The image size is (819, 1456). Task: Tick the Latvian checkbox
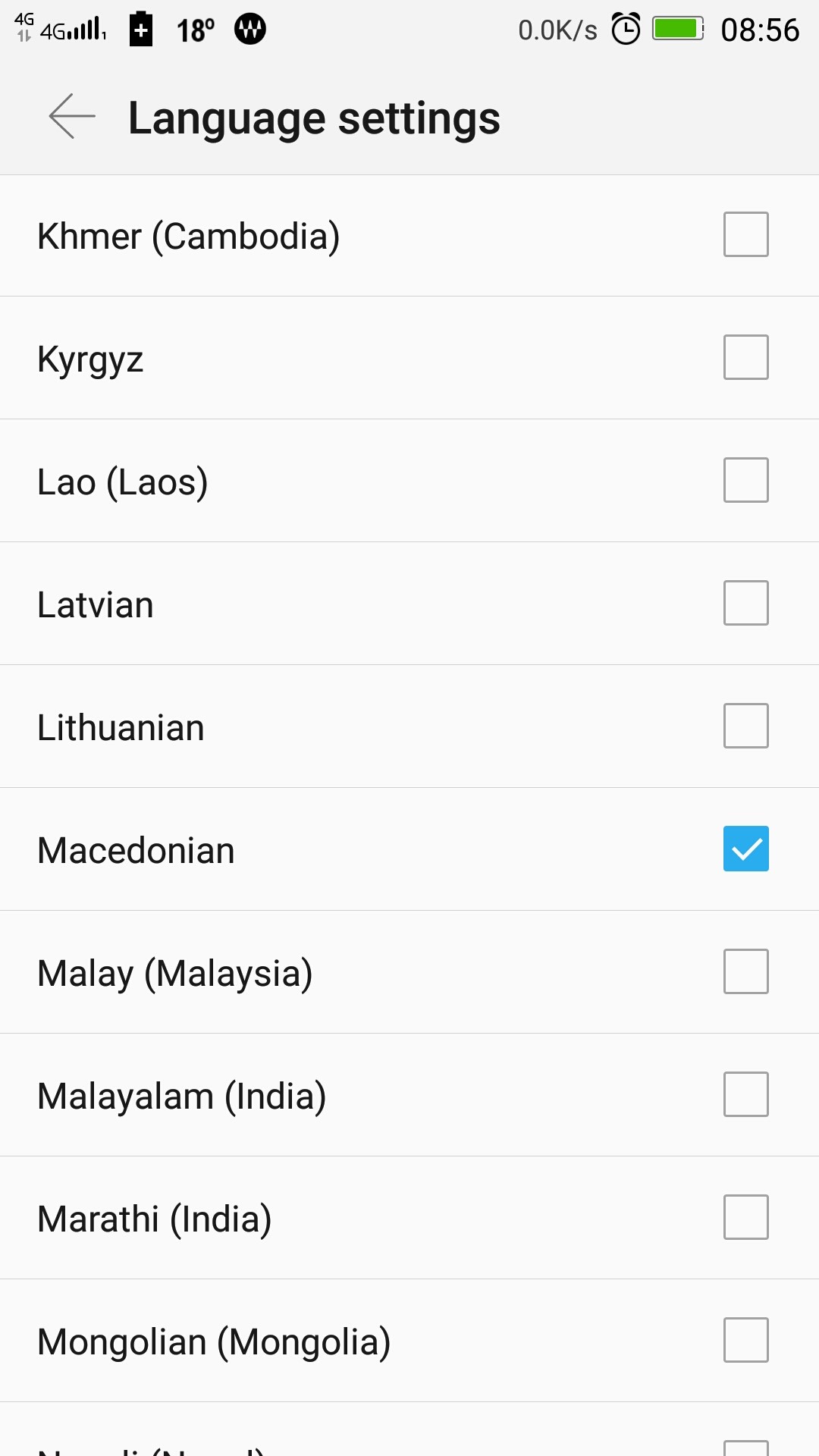click(x=745, y=603)
